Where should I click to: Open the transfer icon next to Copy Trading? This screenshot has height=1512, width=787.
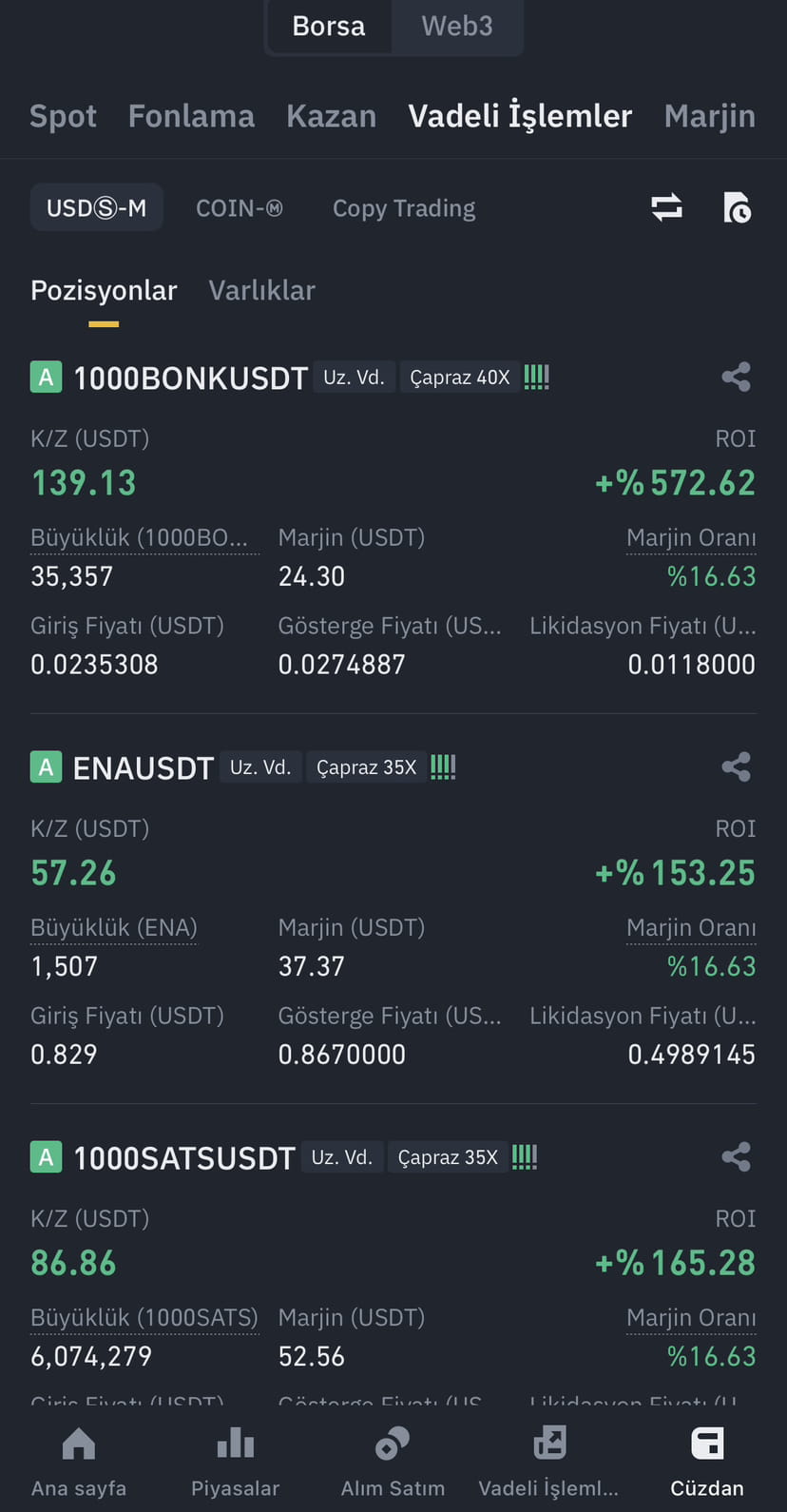(x=666, y=207)
